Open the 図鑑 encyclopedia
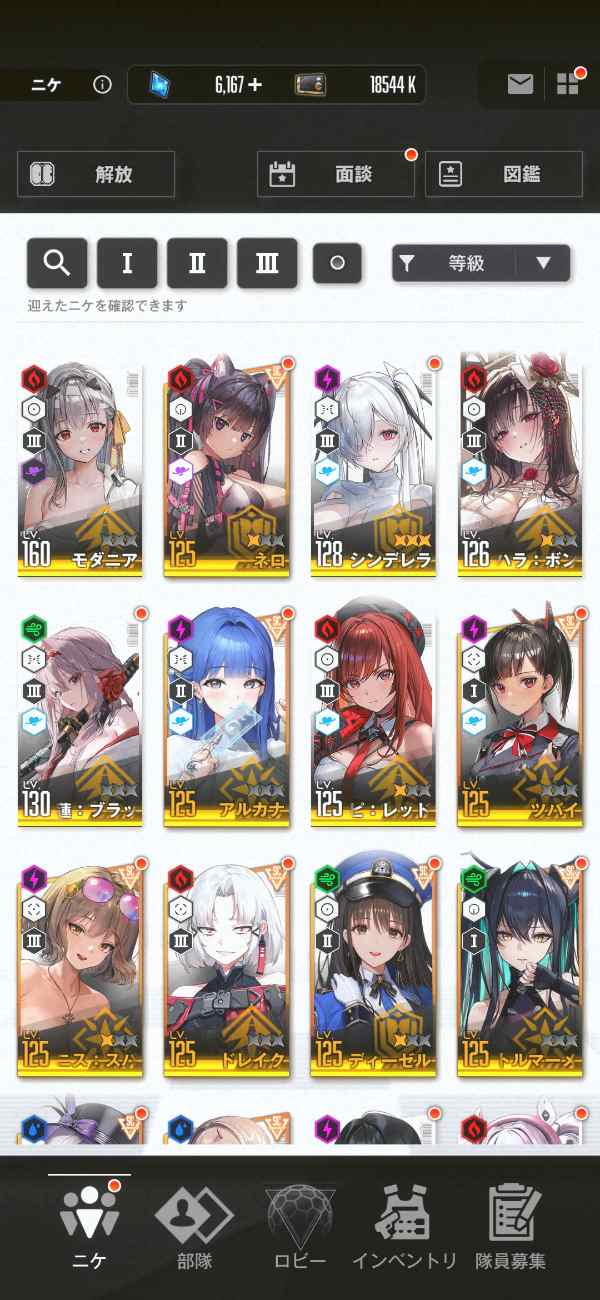Viewport: 600px width, 1300px height. coord(503,175)
